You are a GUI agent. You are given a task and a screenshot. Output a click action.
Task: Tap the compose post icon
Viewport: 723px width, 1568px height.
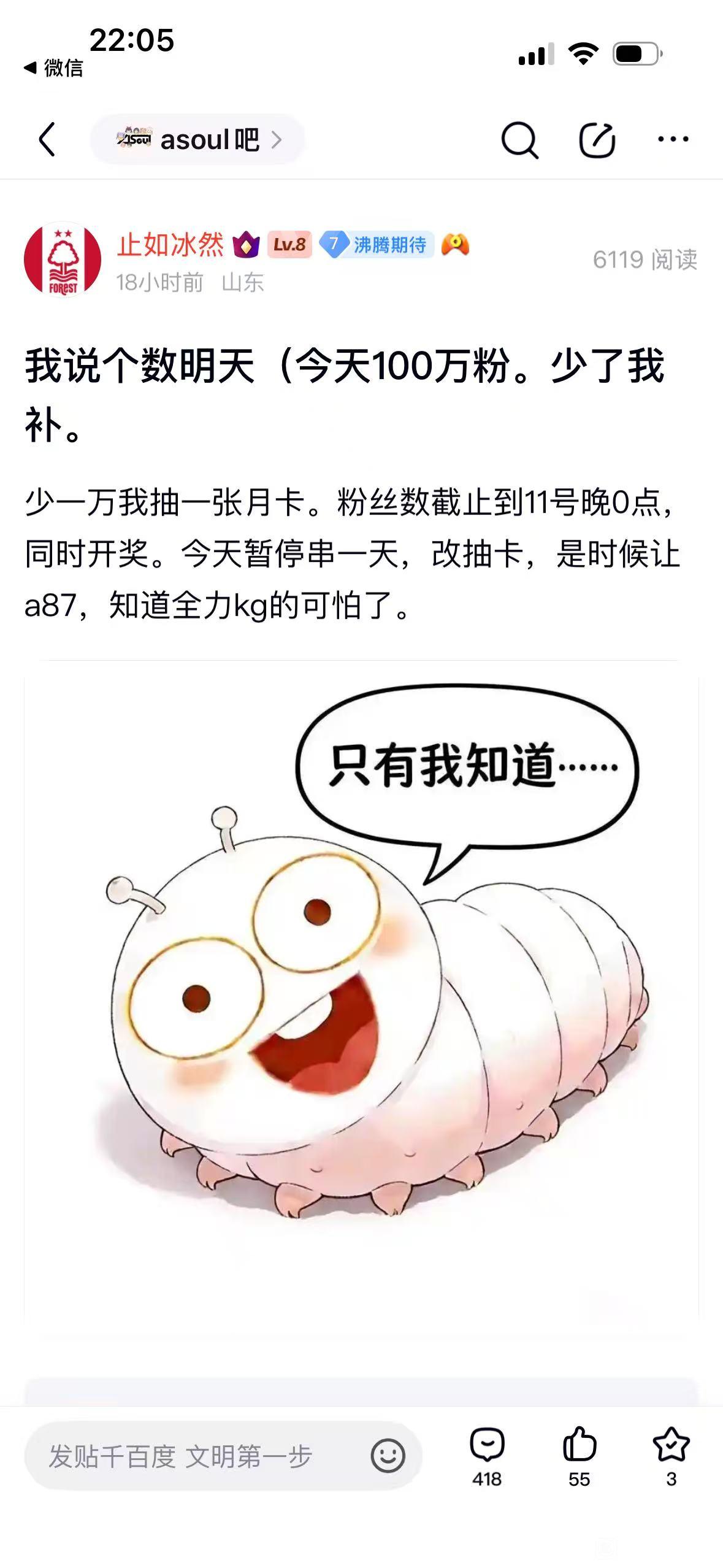click(x=597, y=140)
